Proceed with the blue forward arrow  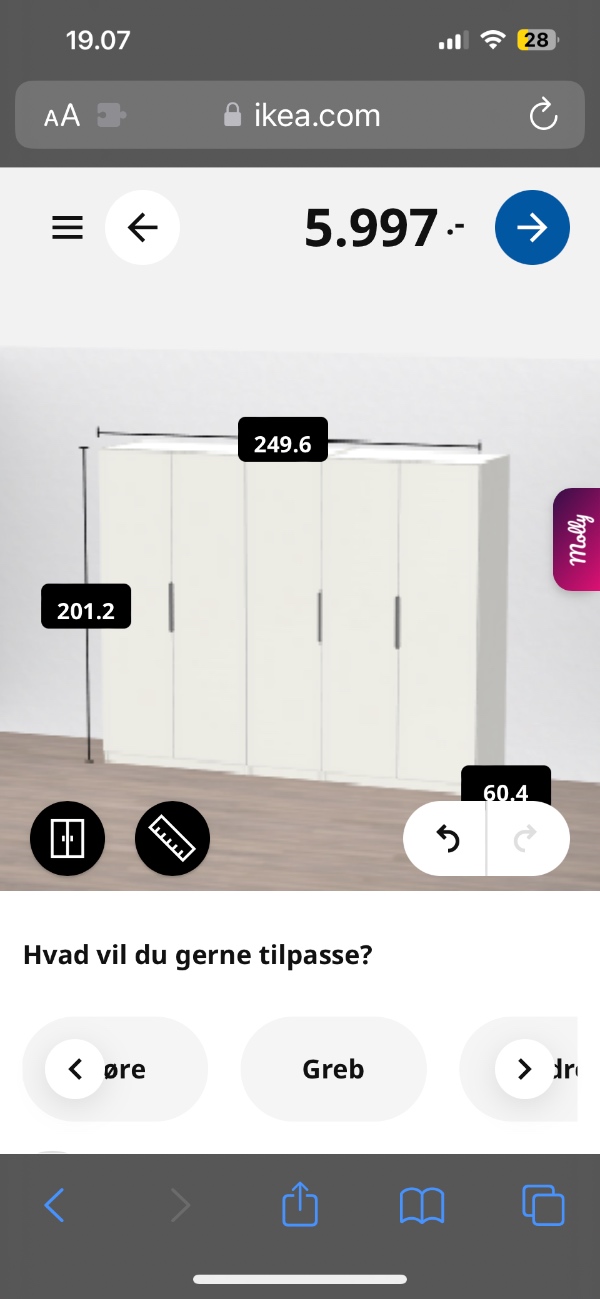coord(532,229)
